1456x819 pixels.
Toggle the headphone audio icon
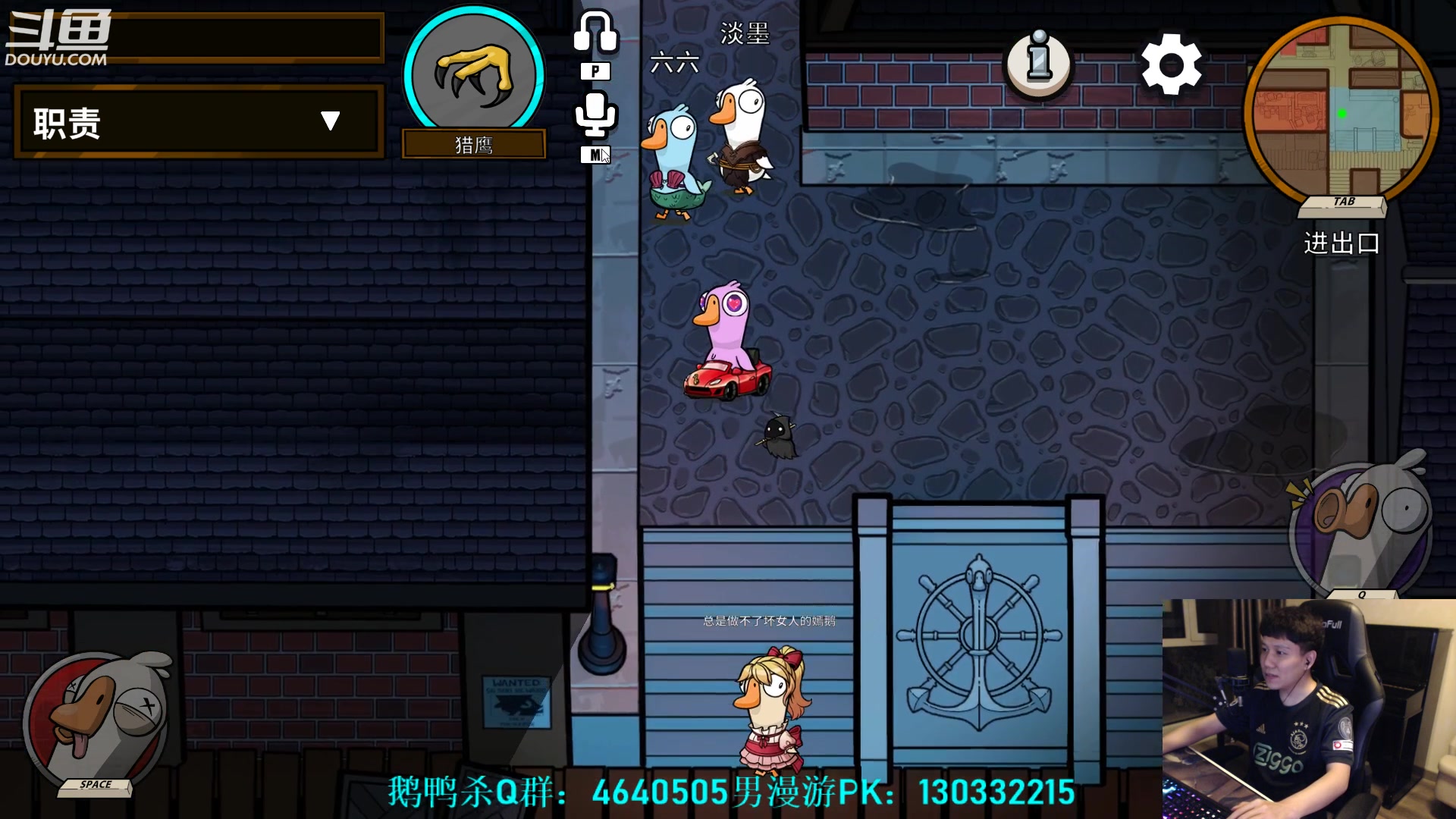(595, 33)
